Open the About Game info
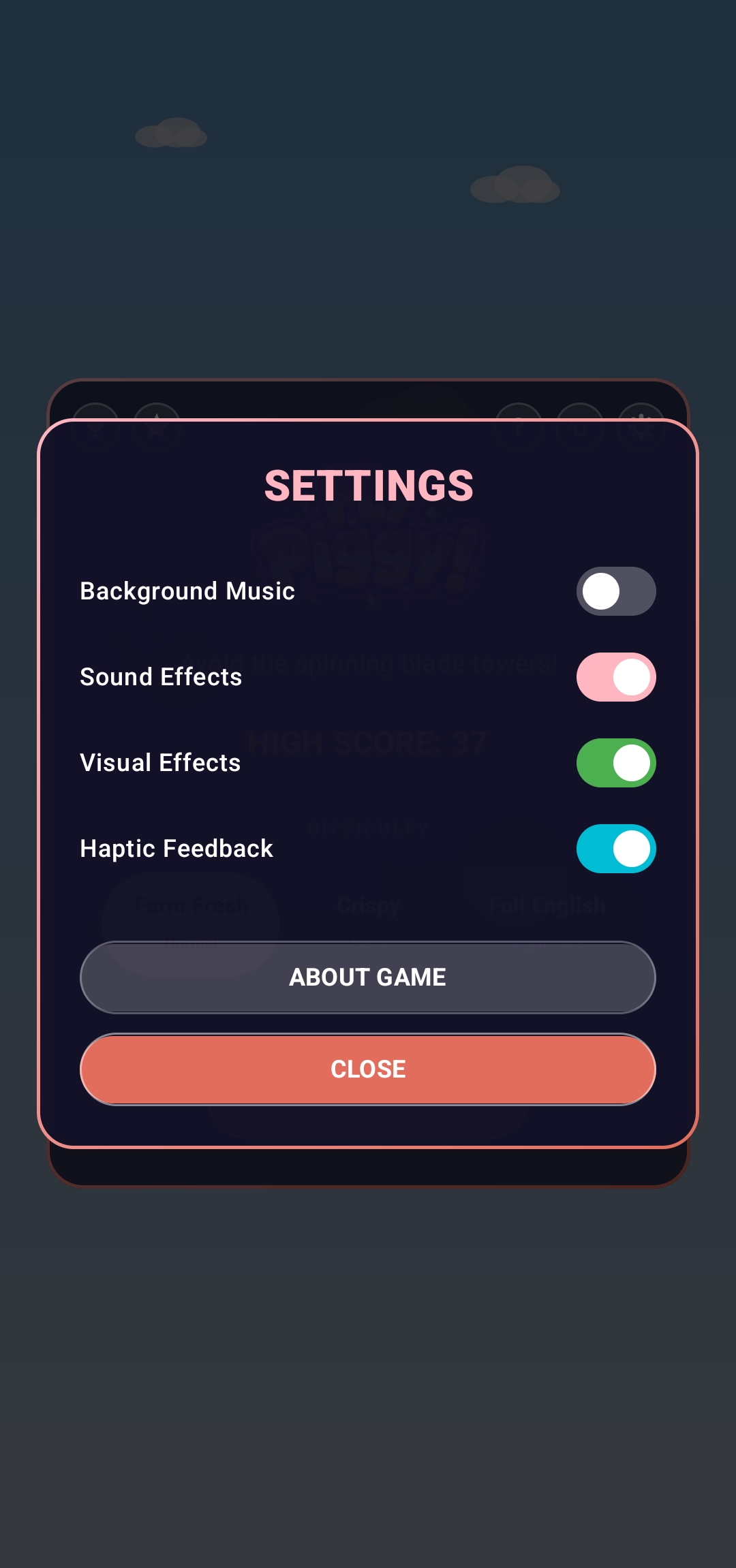Viewport: 736px width, 1568px height. [x=368, y=977]
